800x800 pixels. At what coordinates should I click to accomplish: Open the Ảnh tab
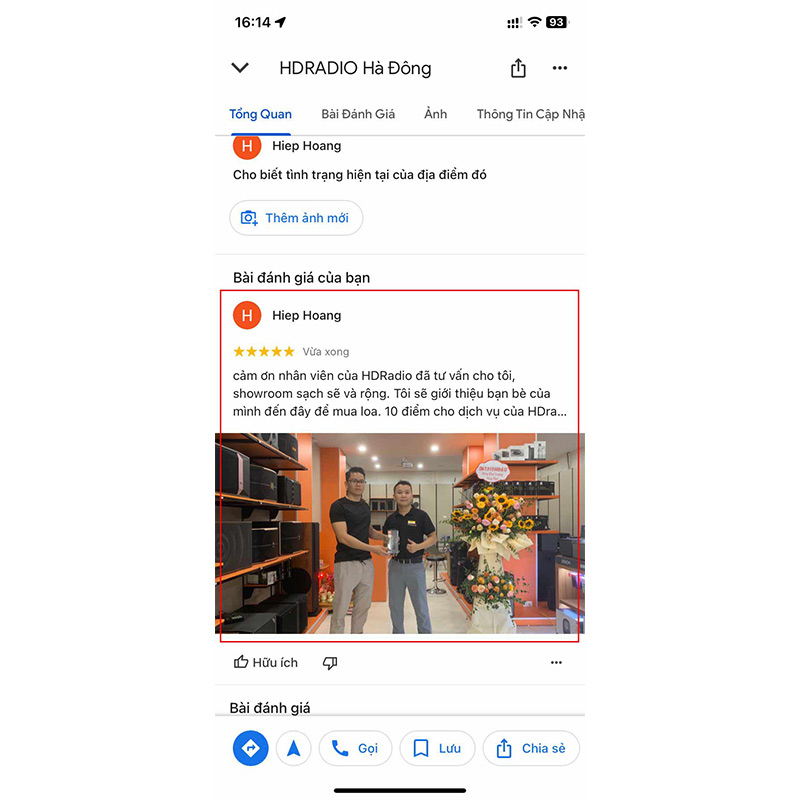click(x=435, y=114)
